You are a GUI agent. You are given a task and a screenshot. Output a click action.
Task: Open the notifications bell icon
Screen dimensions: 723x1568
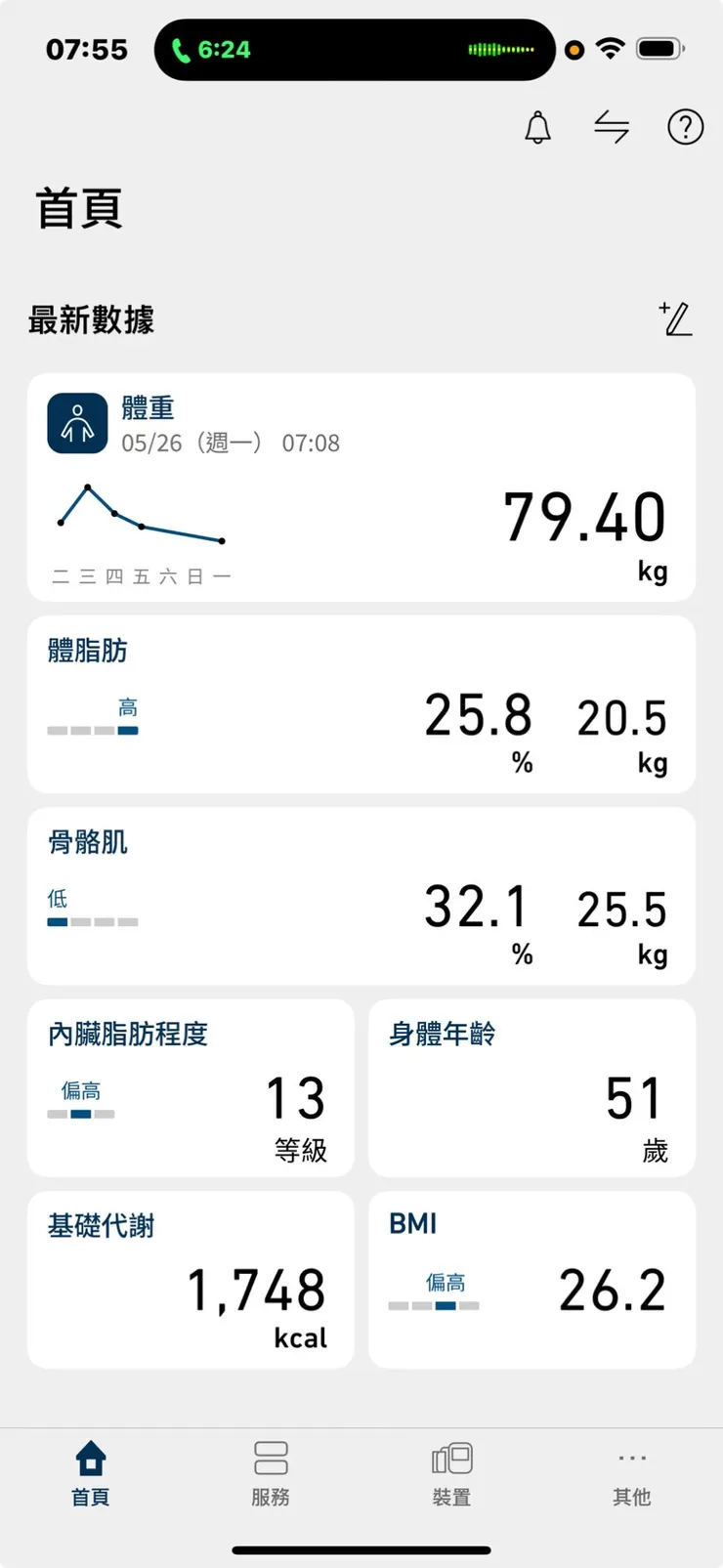tap(535, 127)
